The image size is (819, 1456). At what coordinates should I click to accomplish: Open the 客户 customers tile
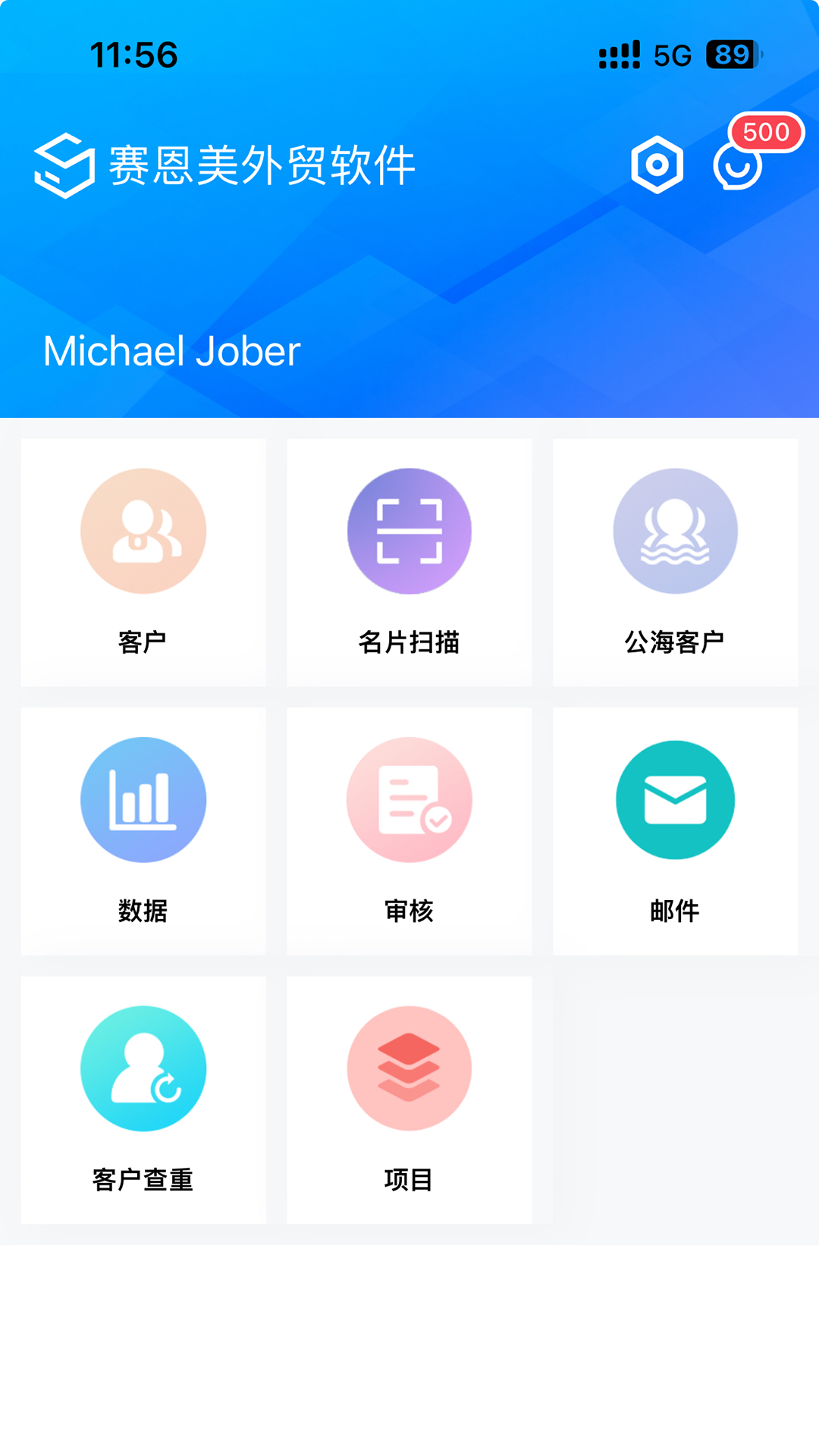pos(143,562)
